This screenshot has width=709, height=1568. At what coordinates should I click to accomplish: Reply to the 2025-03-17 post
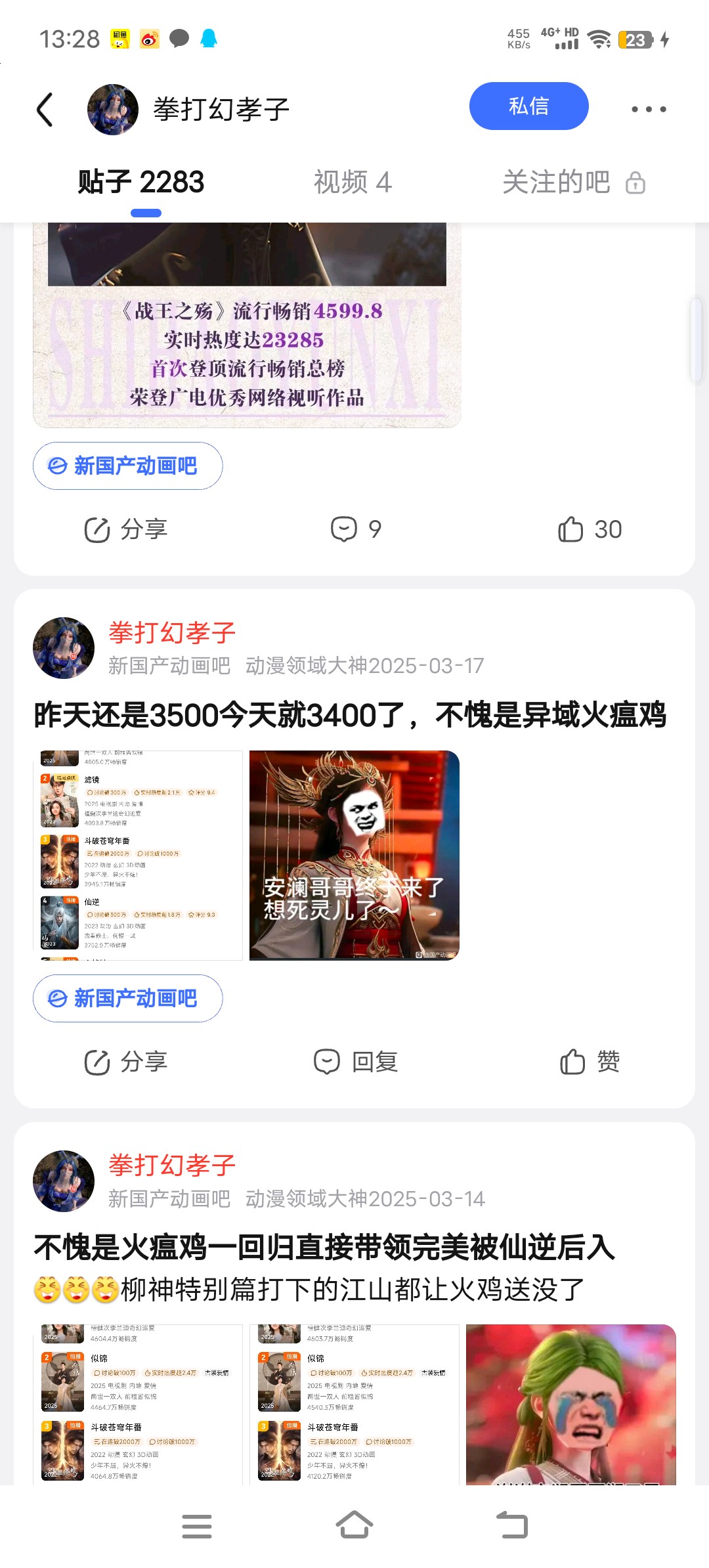356,1062
